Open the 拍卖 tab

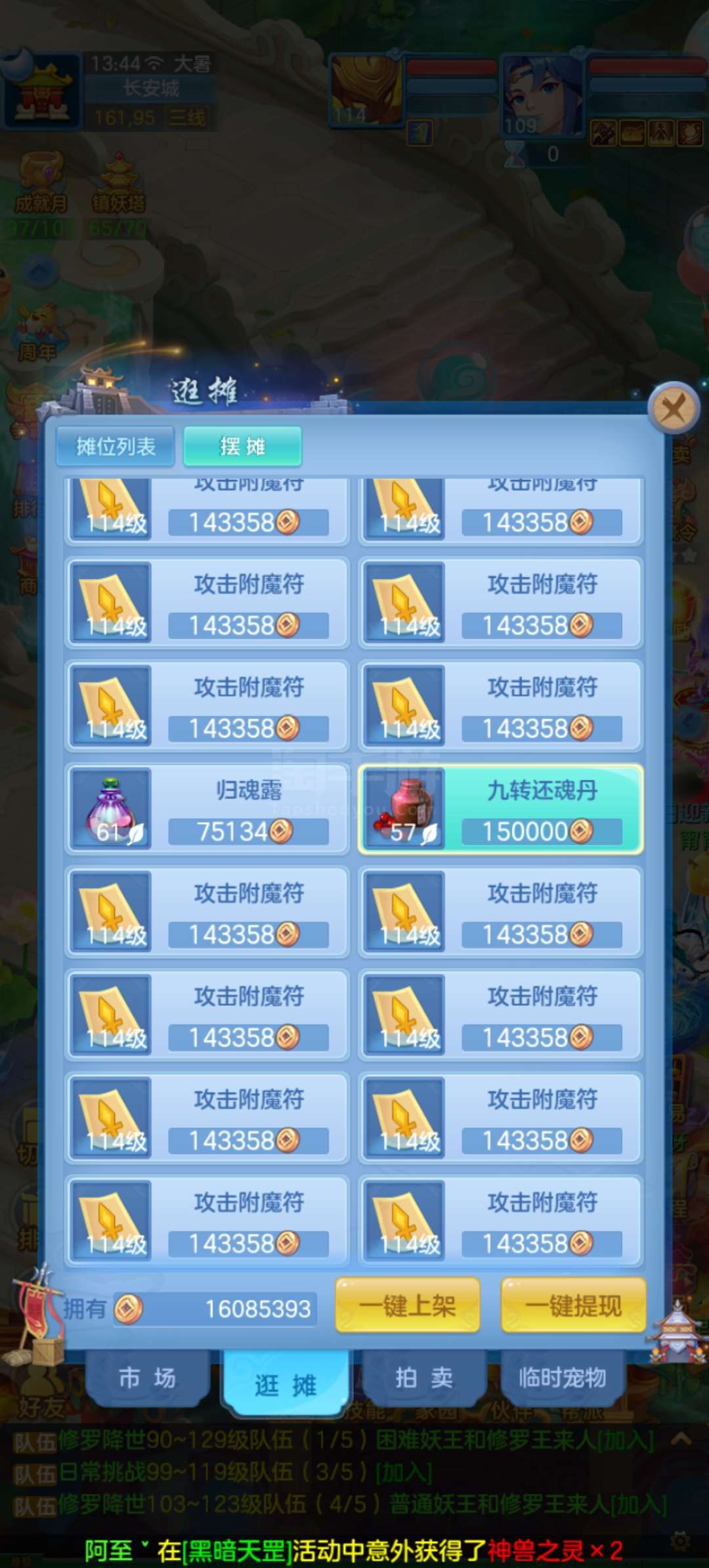424,1377
